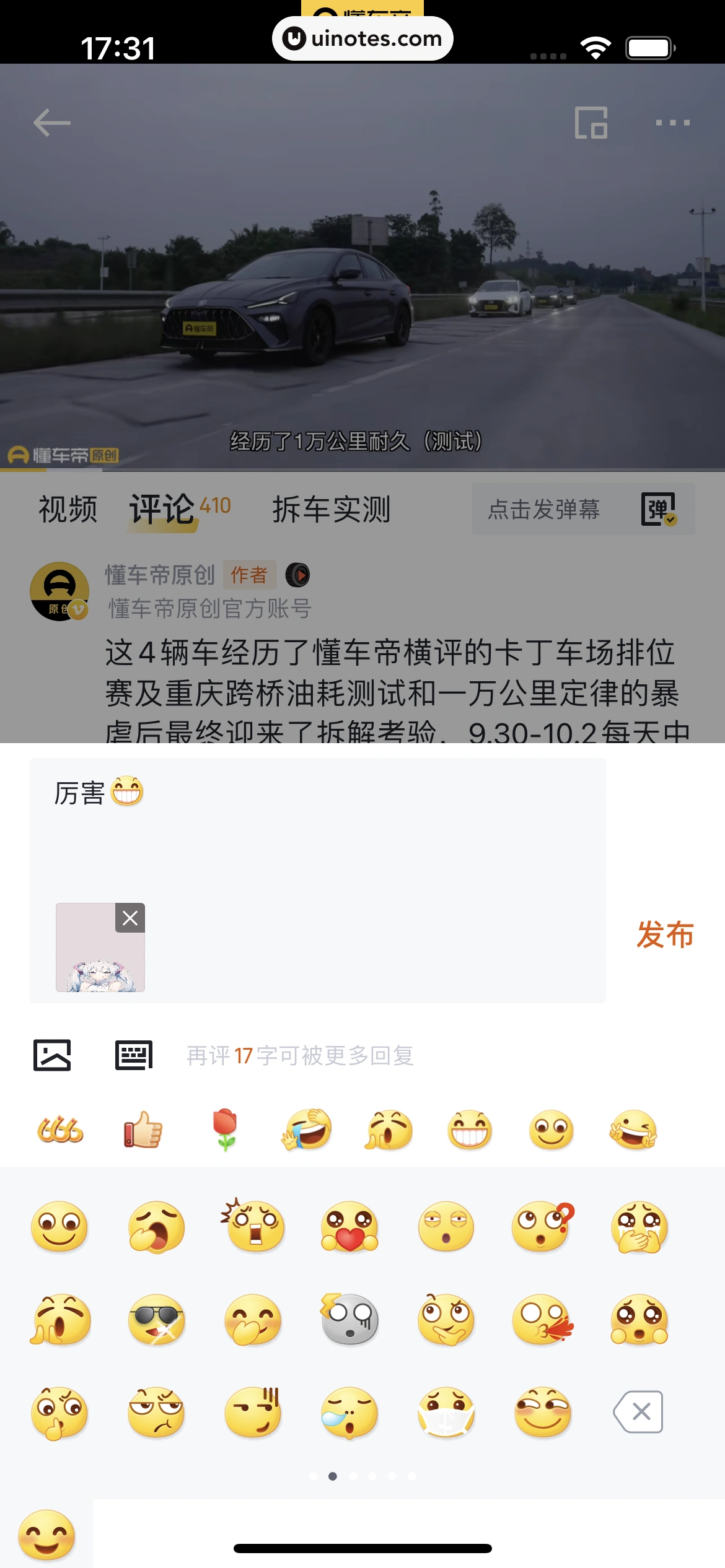725x1568 pixels.
Task: Remove the attached image from comment
Action: coord(130,918)
